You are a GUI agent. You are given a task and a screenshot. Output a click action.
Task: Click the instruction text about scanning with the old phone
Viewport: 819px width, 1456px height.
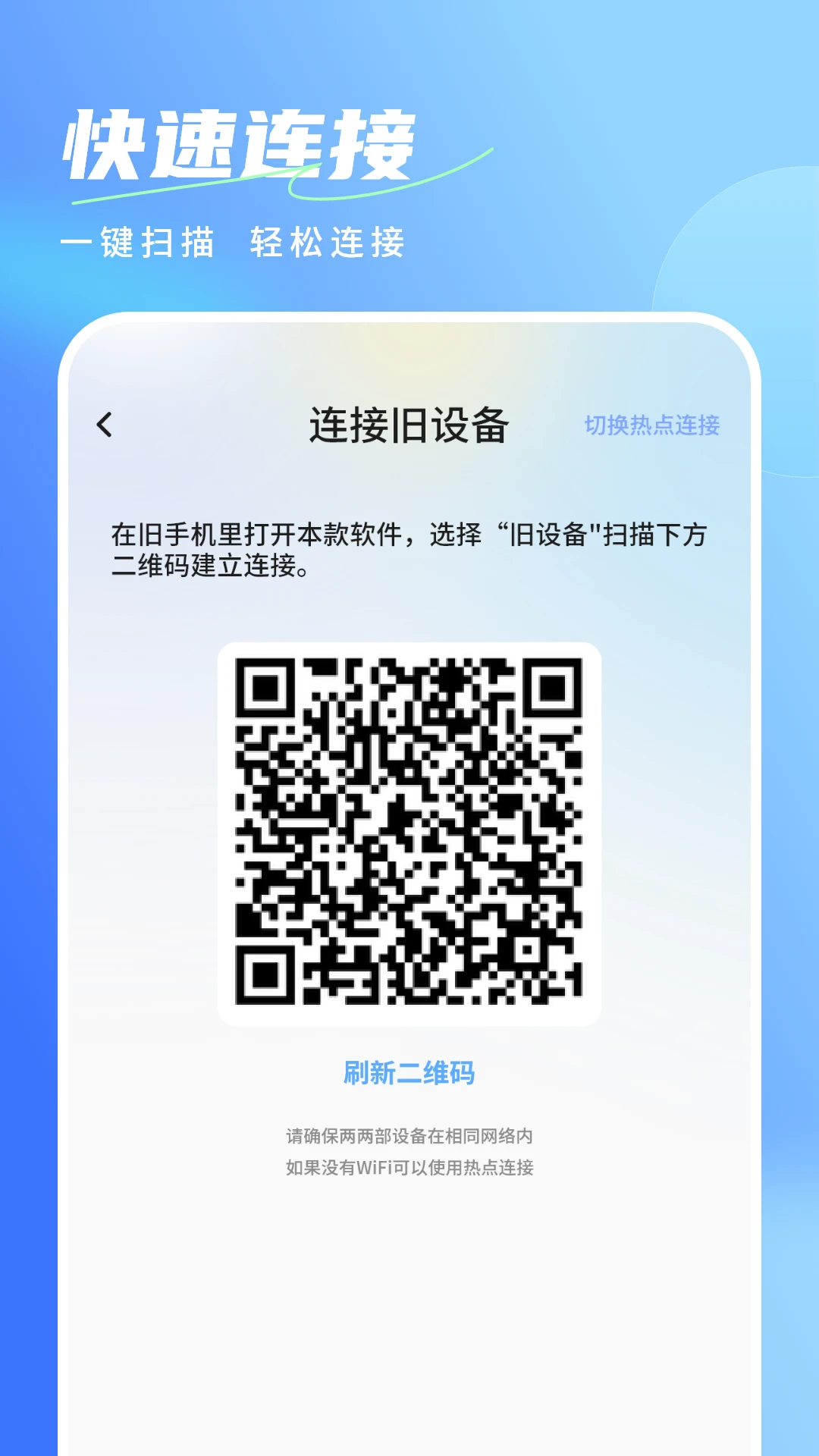(409, 546)
